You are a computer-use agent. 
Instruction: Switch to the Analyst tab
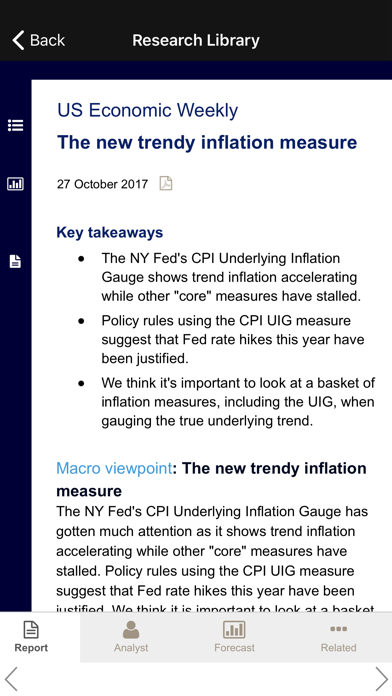131,637
